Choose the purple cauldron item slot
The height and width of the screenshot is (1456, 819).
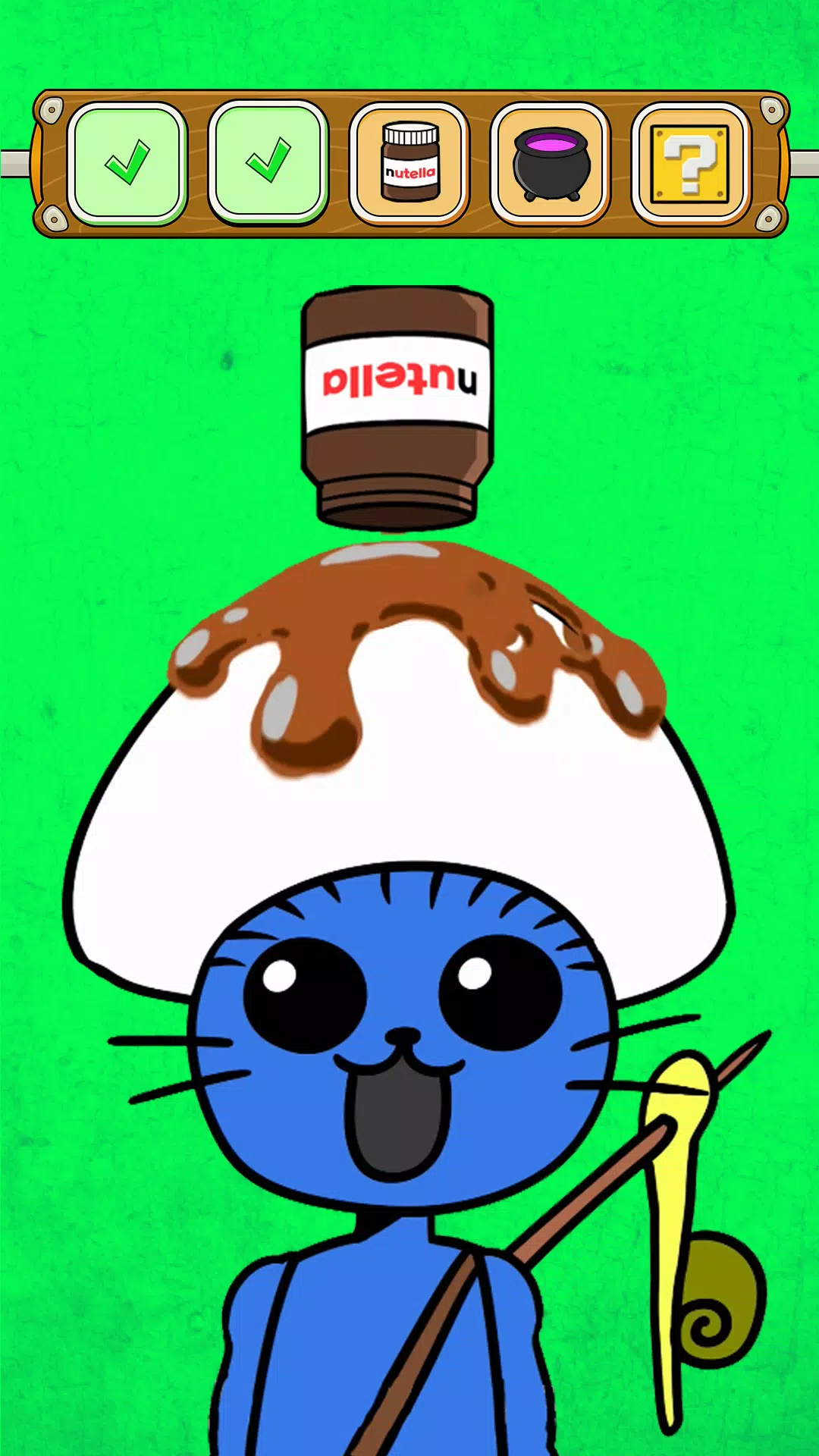[x=551, y=163]
